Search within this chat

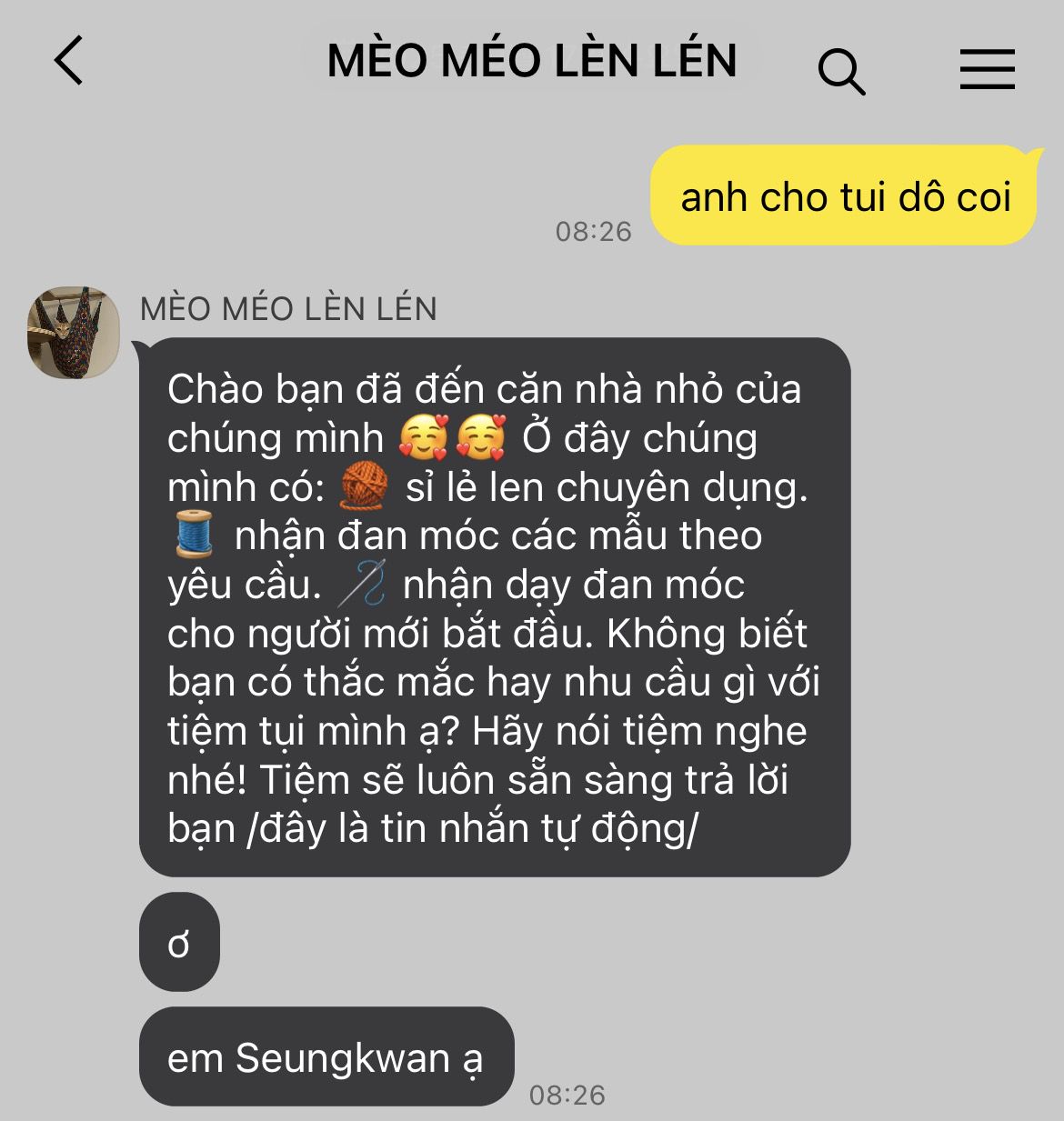(x=841, y=71)
